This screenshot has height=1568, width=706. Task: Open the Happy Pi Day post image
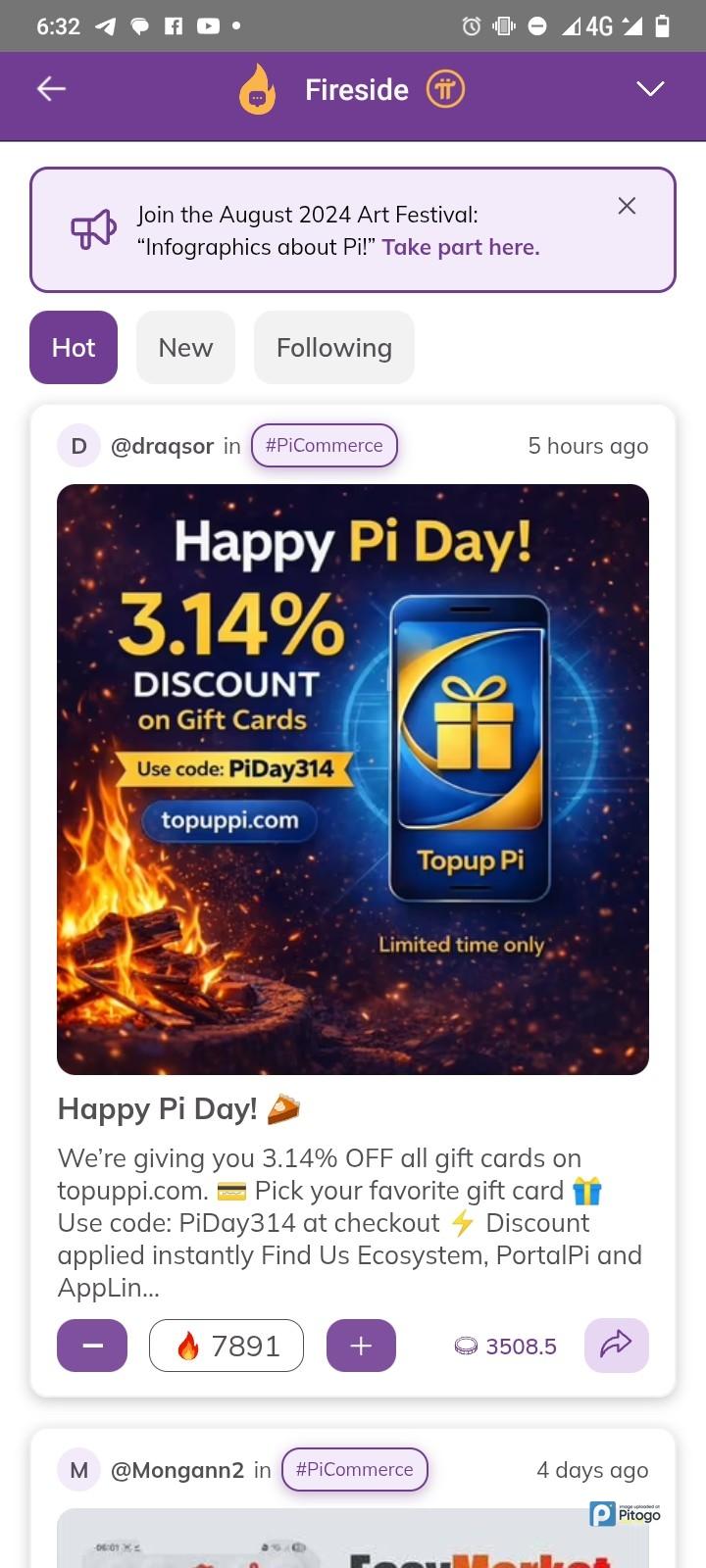coord(353,779)
